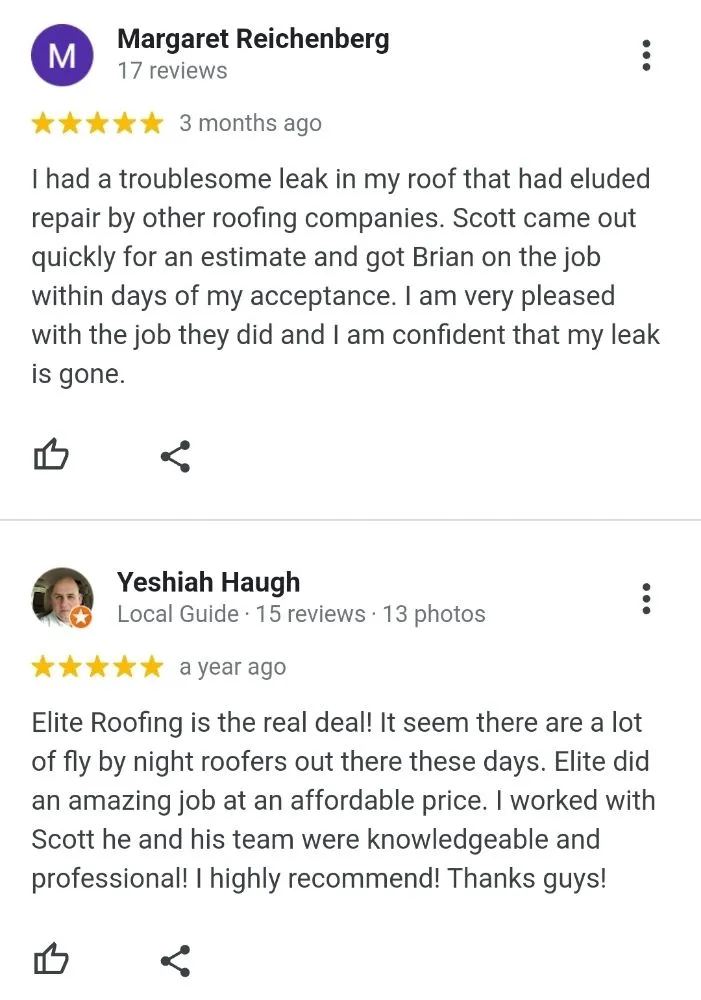Mark Yeshiah Haugh's review as helpful
This screenshot has height=1000, width=701.
(x=51, y=961)
